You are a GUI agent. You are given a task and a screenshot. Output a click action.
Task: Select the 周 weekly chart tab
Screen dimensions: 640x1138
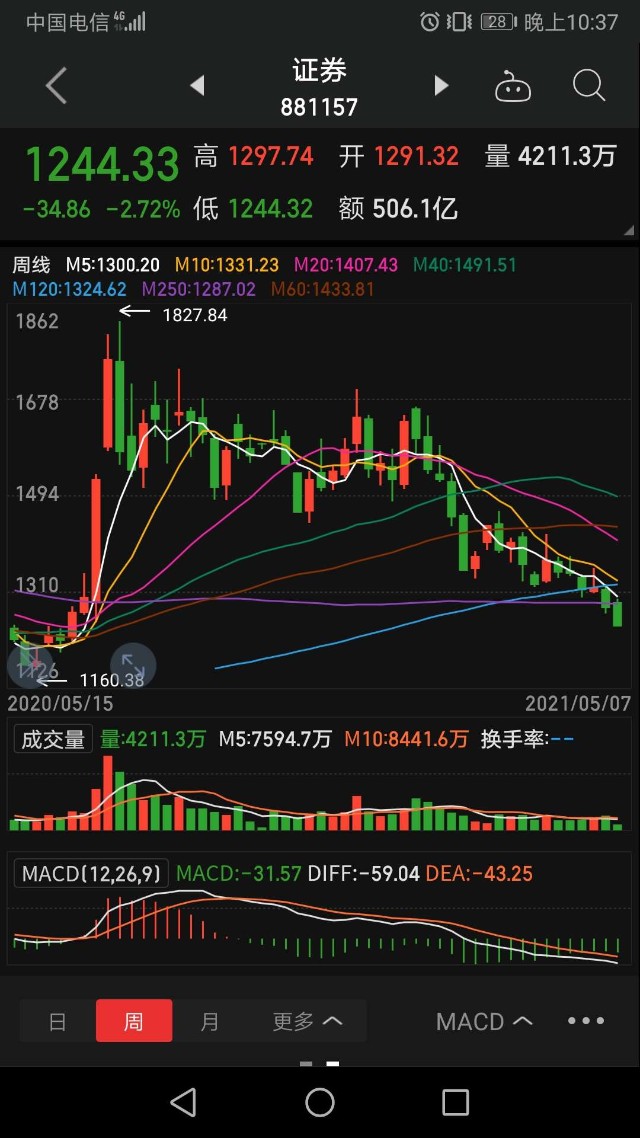coord(134,1021)
